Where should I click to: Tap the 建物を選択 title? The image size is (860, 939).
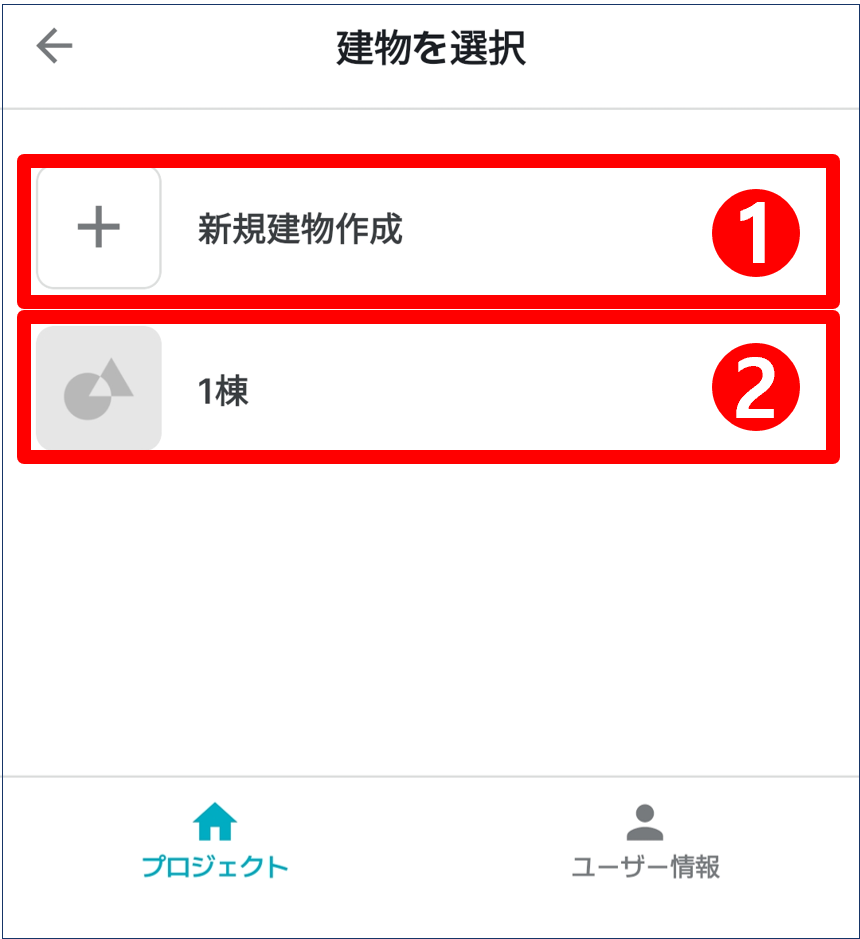click(x=430, y=44)
